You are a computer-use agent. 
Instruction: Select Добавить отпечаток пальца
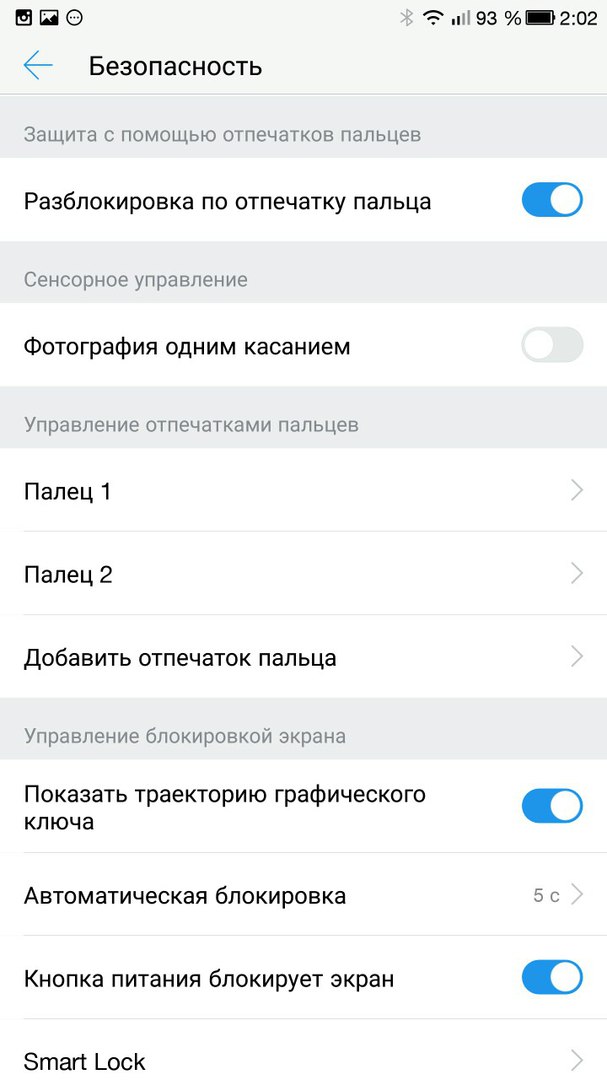click(303, 656)
